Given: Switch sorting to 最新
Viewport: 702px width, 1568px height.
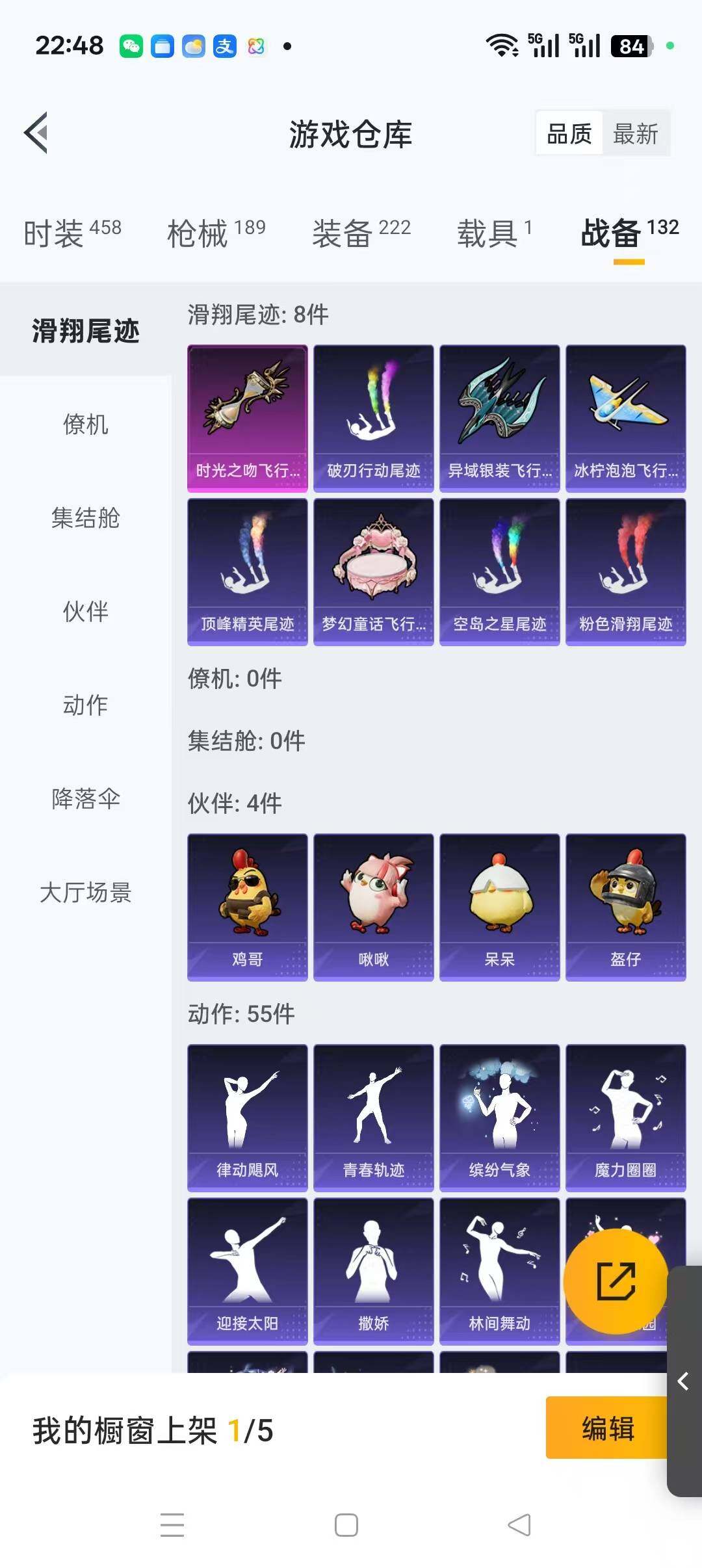Looking at the screenshot, I should (x=635, y=133).
